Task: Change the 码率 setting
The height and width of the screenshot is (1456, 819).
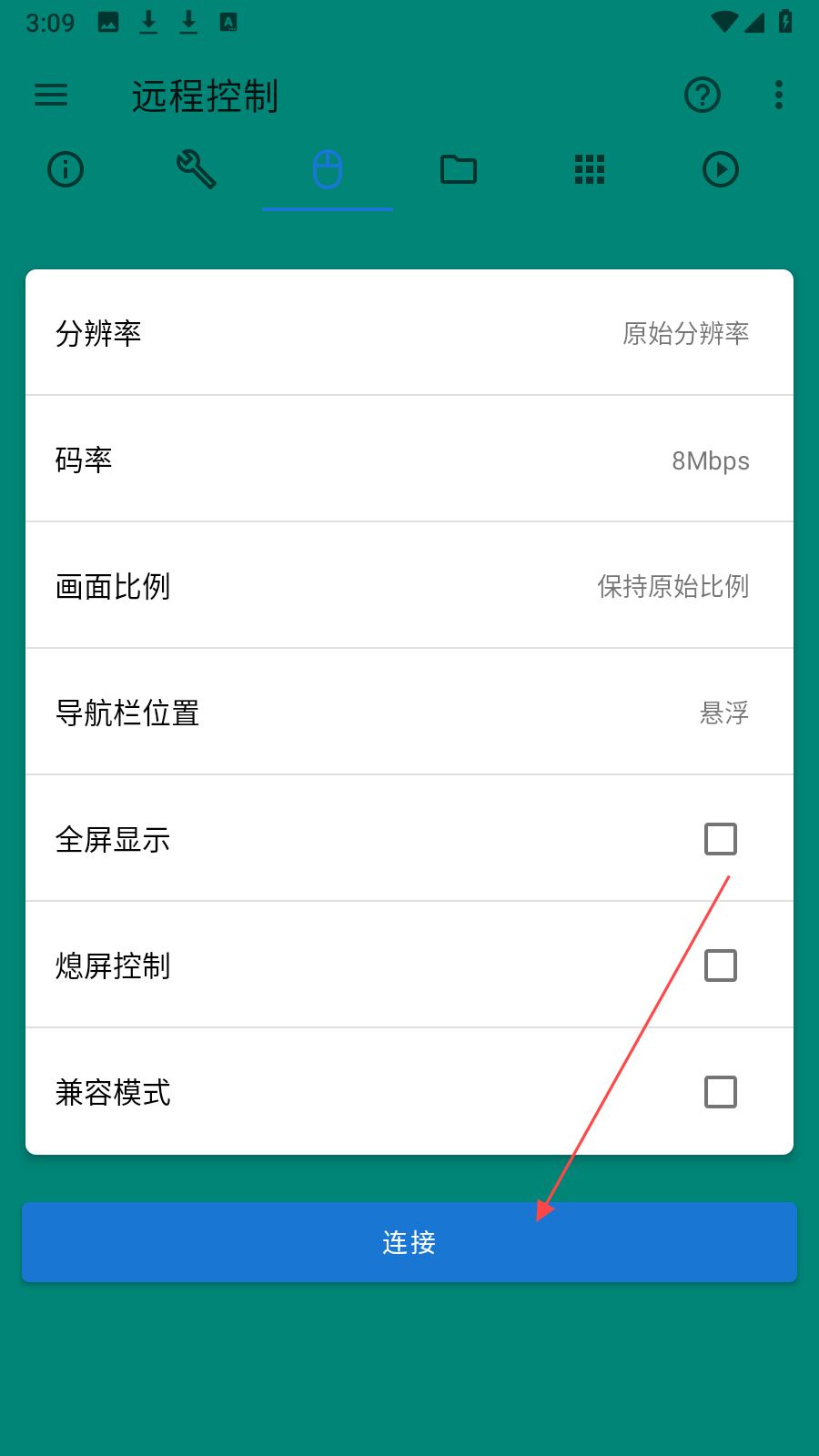Action: click(409, 460)
